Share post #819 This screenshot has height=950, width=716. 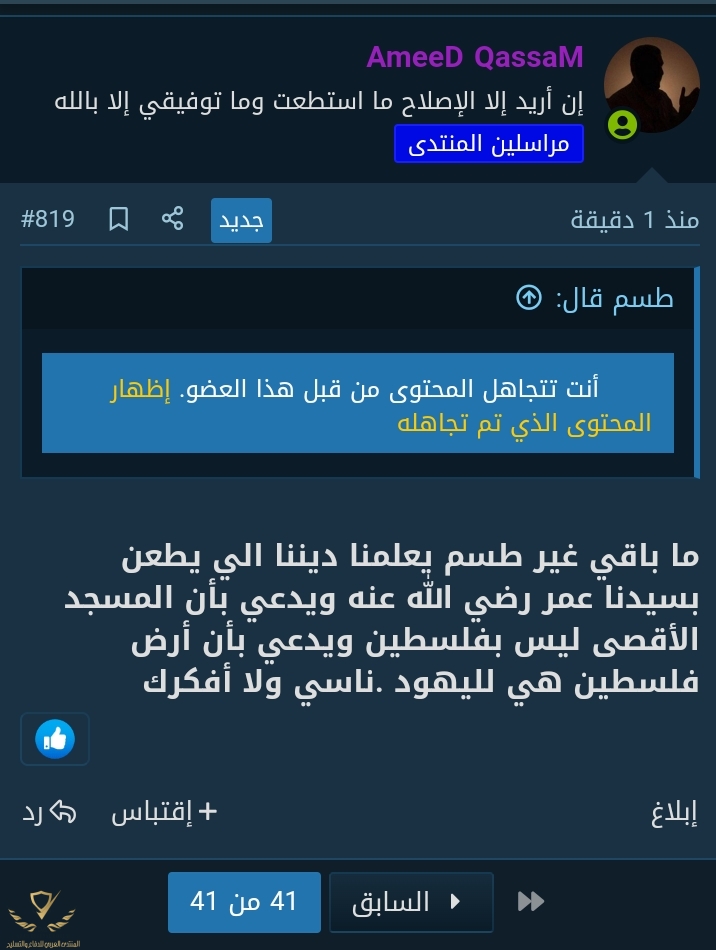coord(173,219)
